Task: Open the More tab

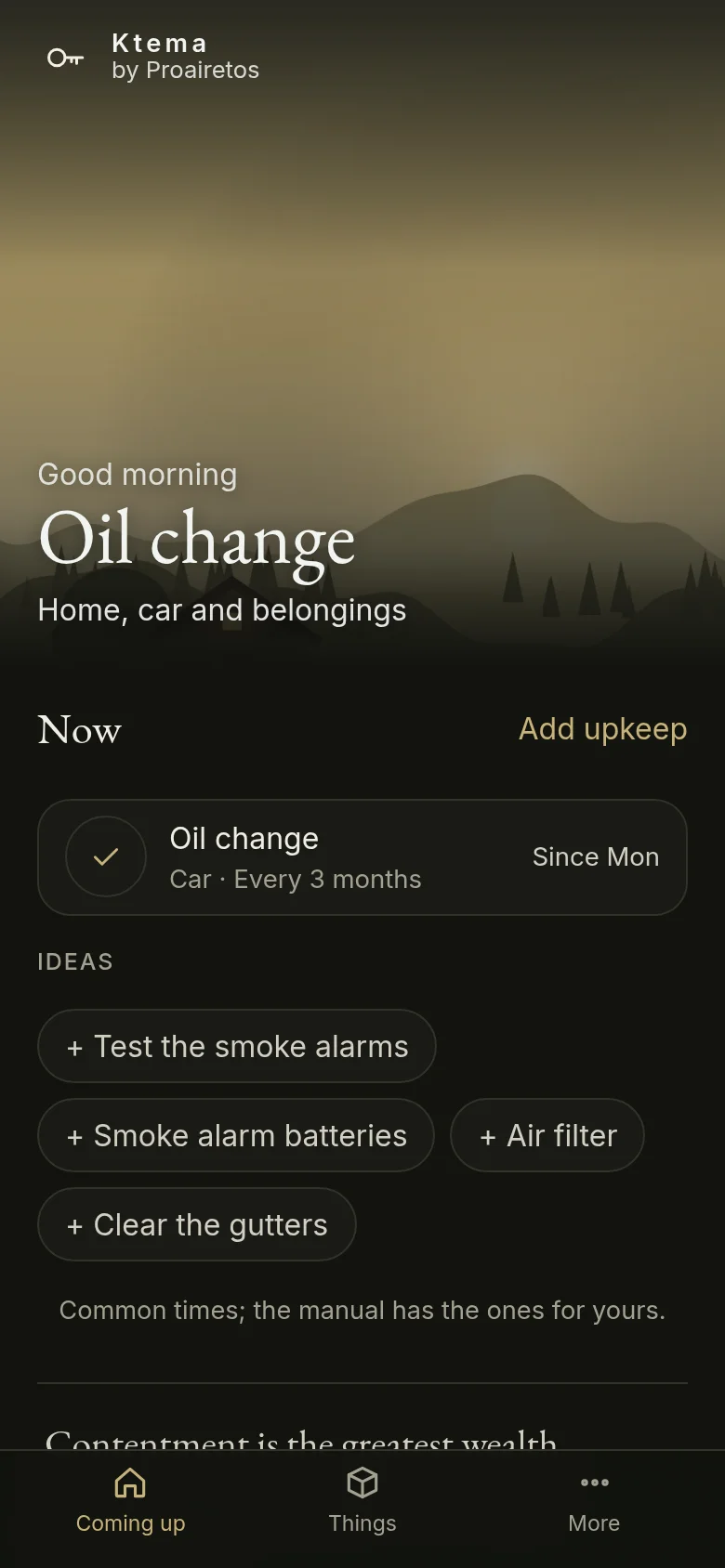Action: pos(594,1500)
